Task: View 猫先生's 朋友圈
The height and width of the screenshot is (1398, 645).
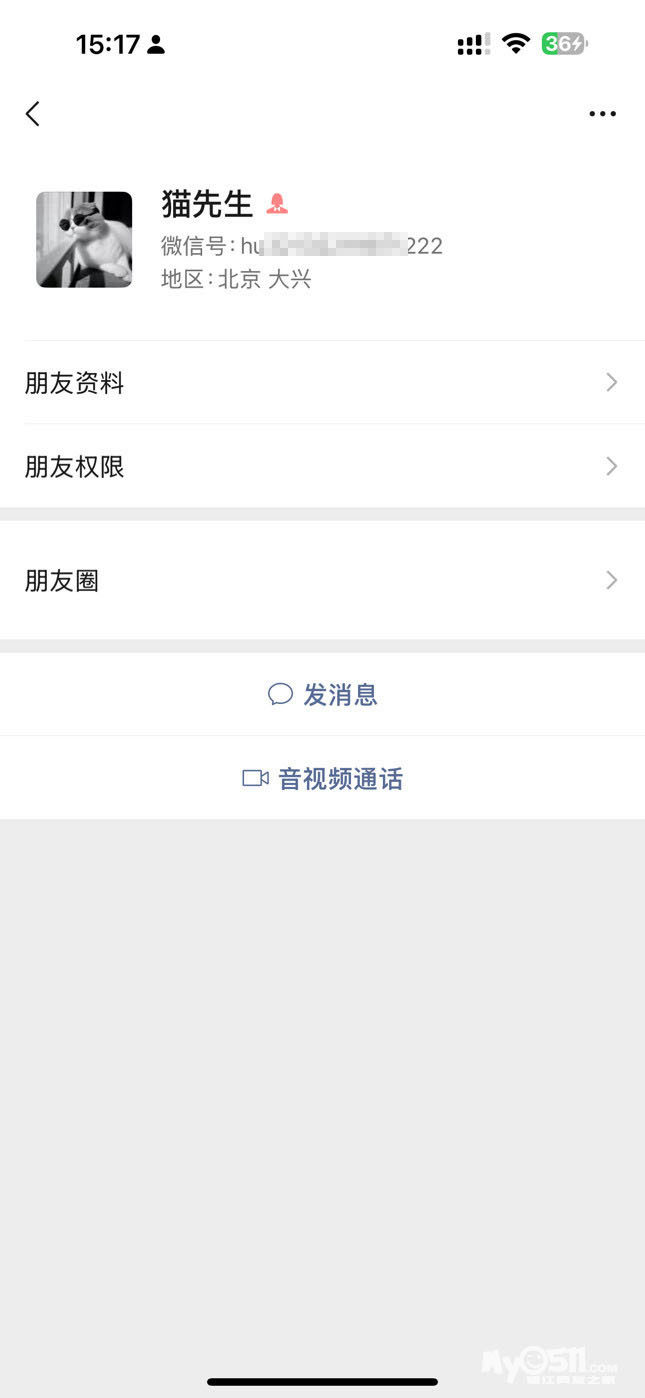Action: [322, 581]
